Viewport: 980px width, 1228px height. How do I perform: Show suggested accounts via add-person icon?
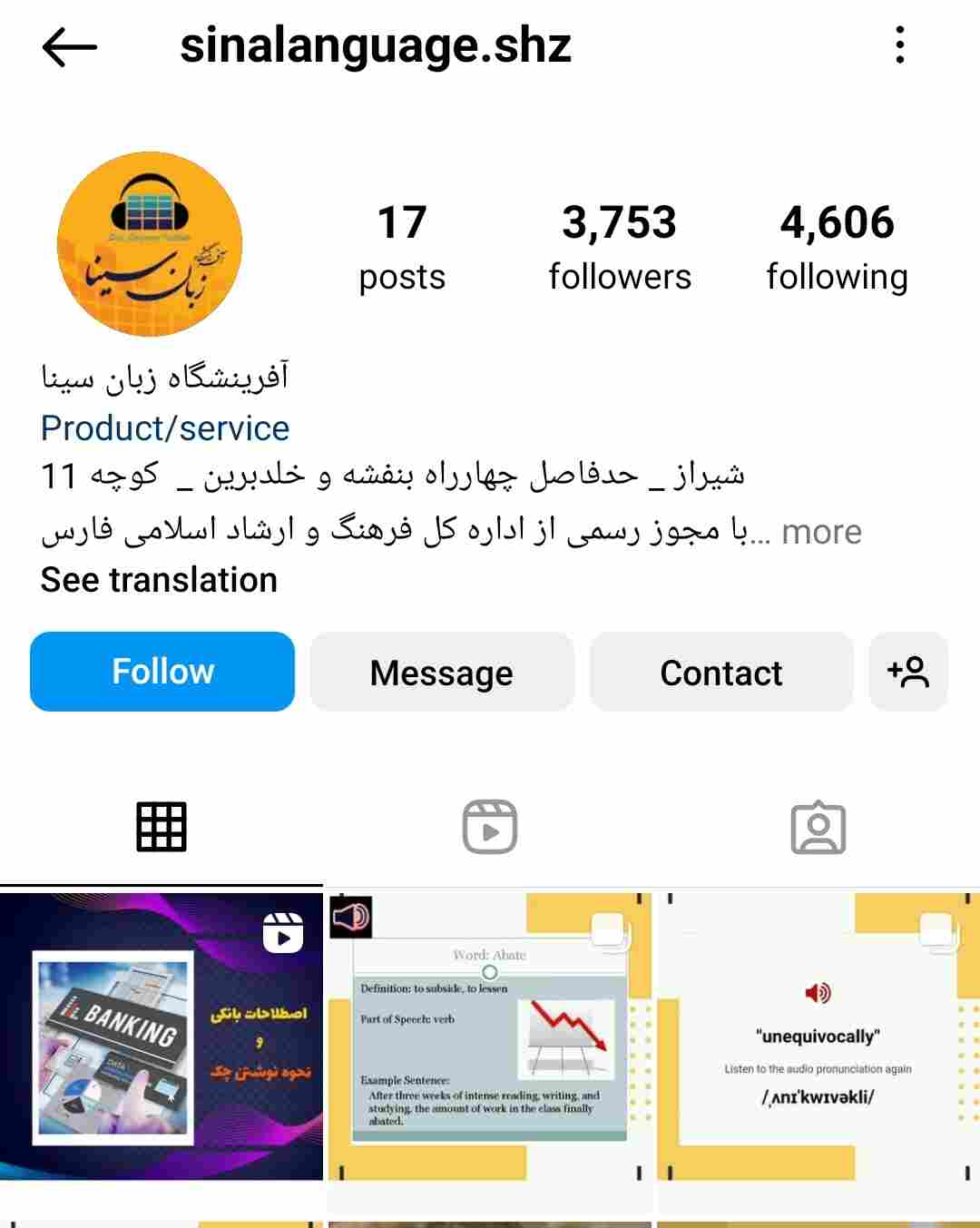[x=908, y=672]
